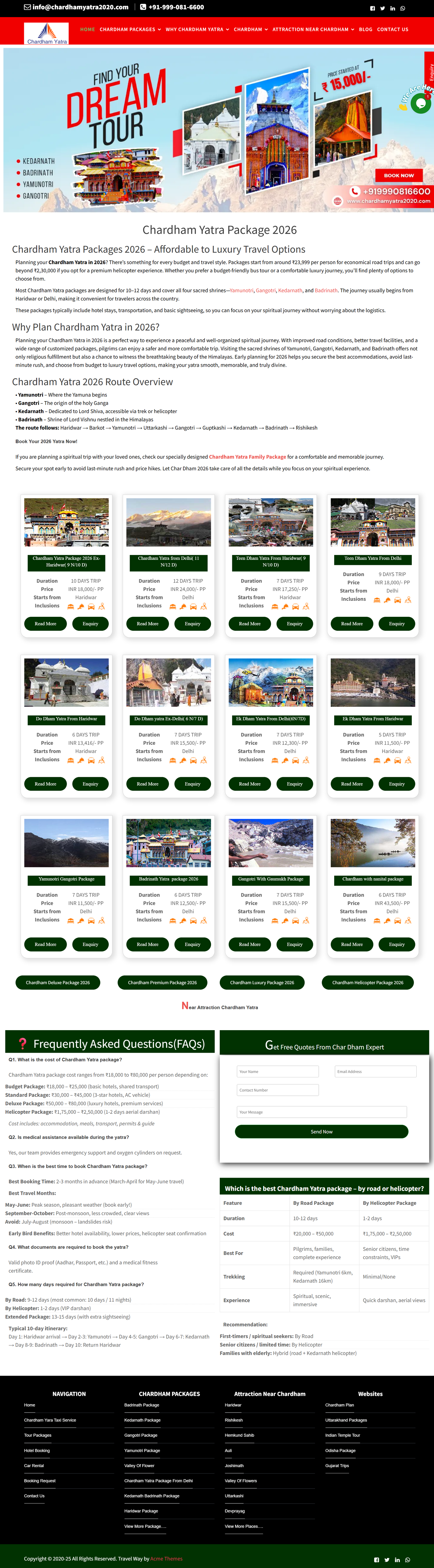The image size is (434, 1568).
Task: Open the Facebook icon in top bar
Action: [372, 8]
